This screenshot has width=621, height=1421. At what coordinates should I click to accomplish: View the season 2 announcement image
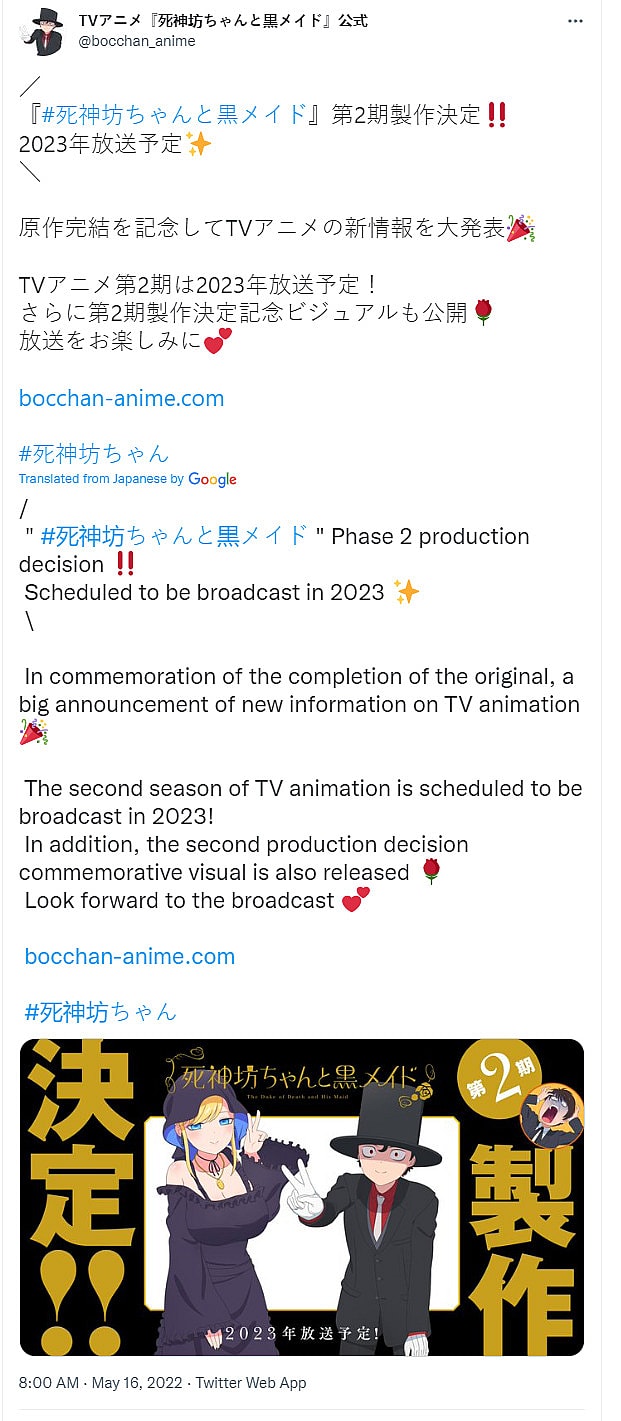(301, 1197)
